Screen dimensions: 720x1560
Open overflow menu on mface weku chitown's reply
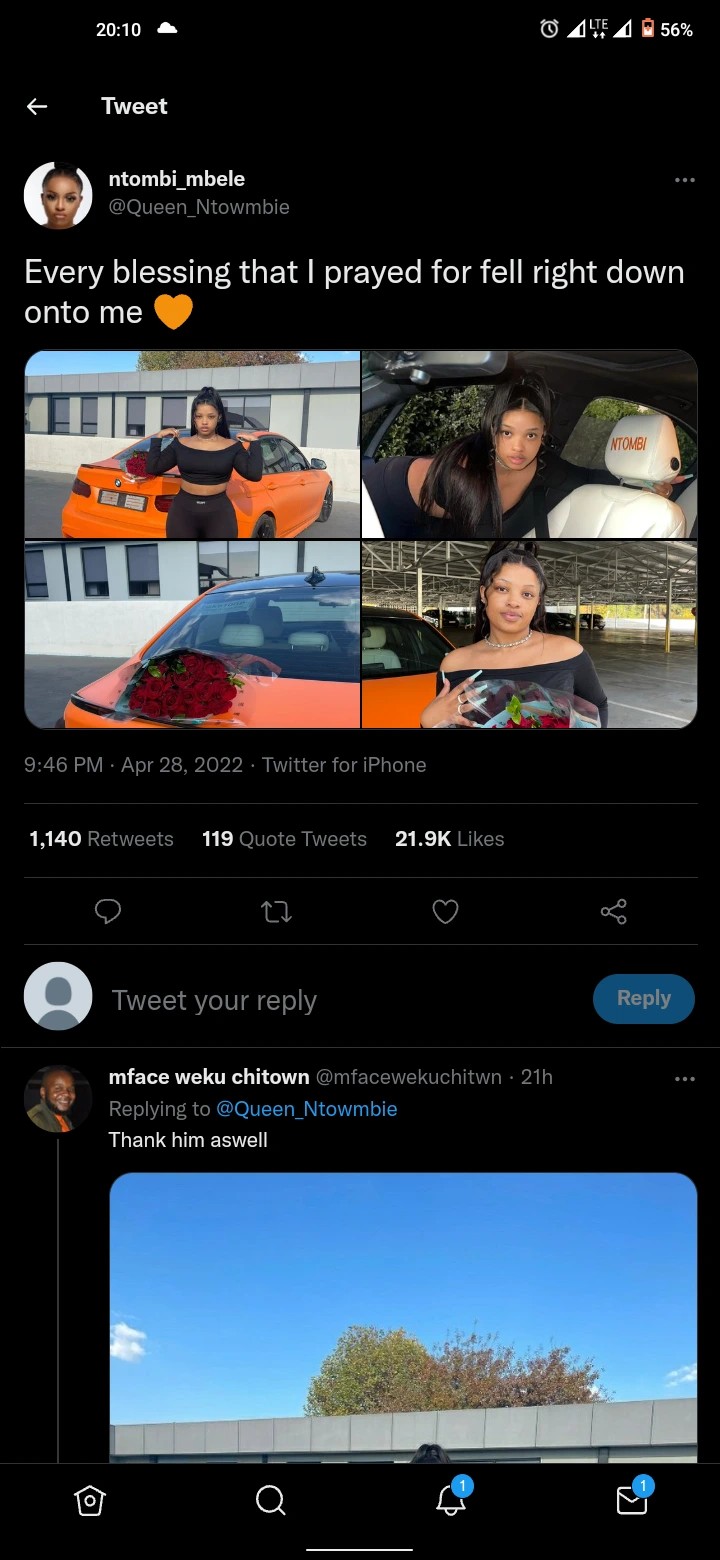coord(684,1079)
